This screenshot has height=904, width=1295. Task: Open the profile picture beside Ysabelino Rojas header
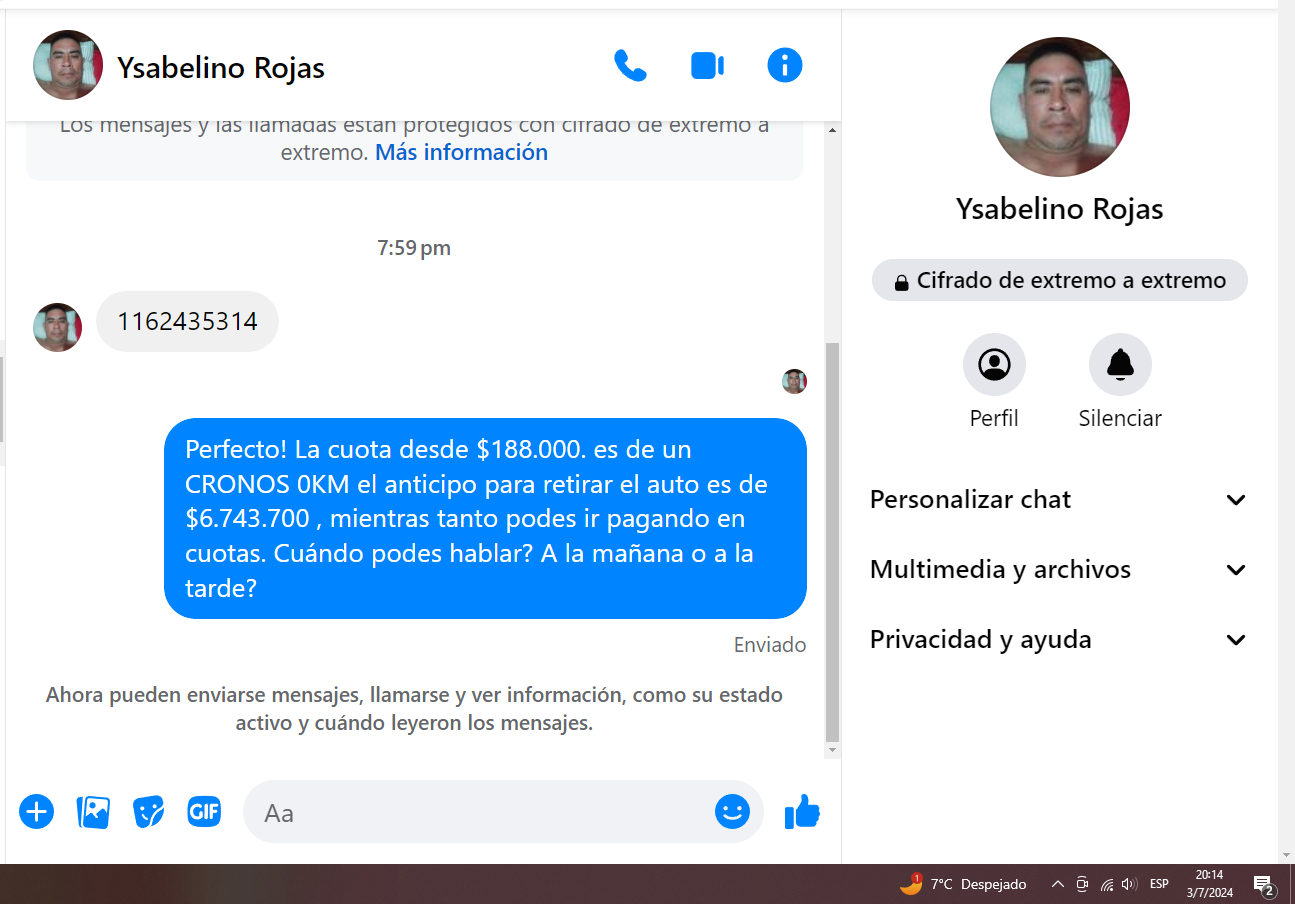68,66
